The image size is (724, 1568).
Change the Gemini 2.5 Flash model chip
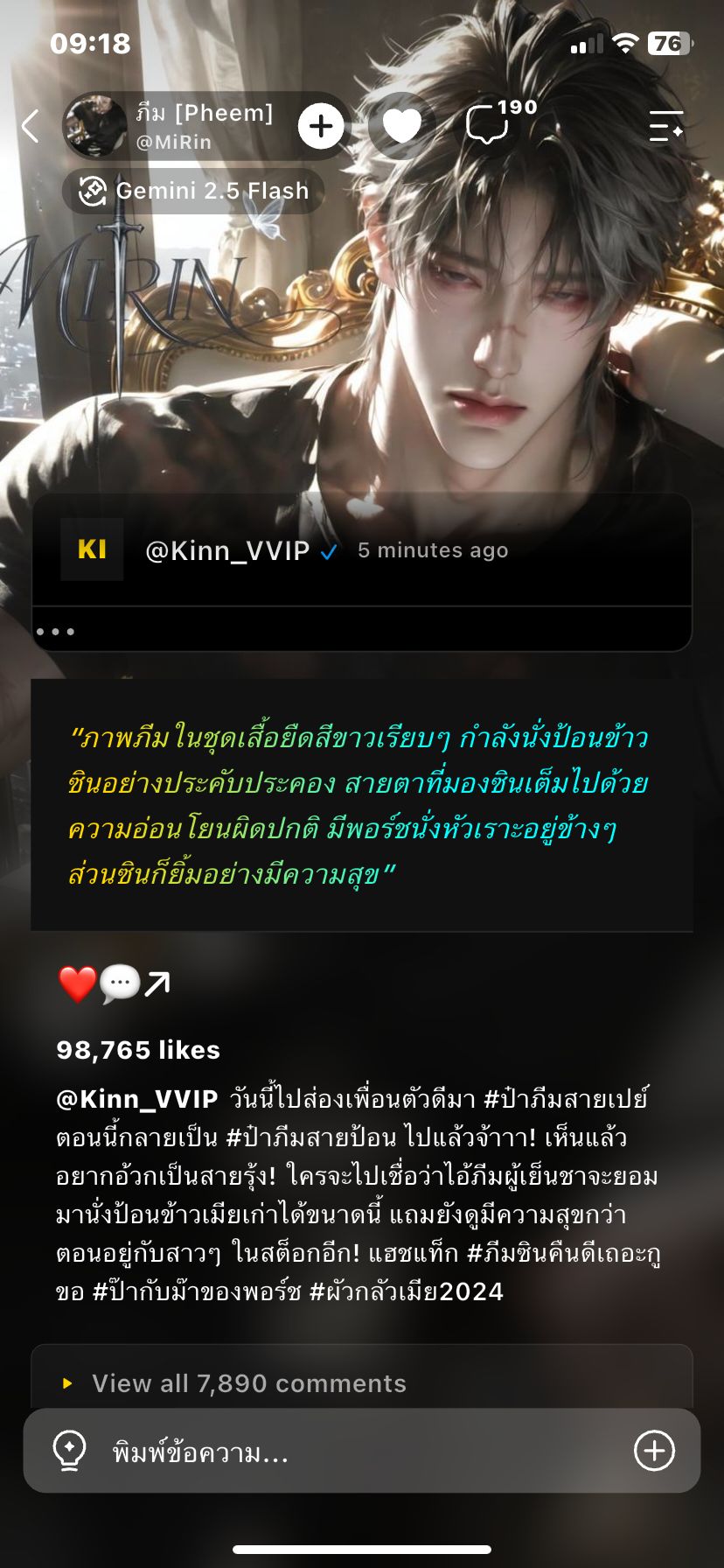[x=193, y=191]
